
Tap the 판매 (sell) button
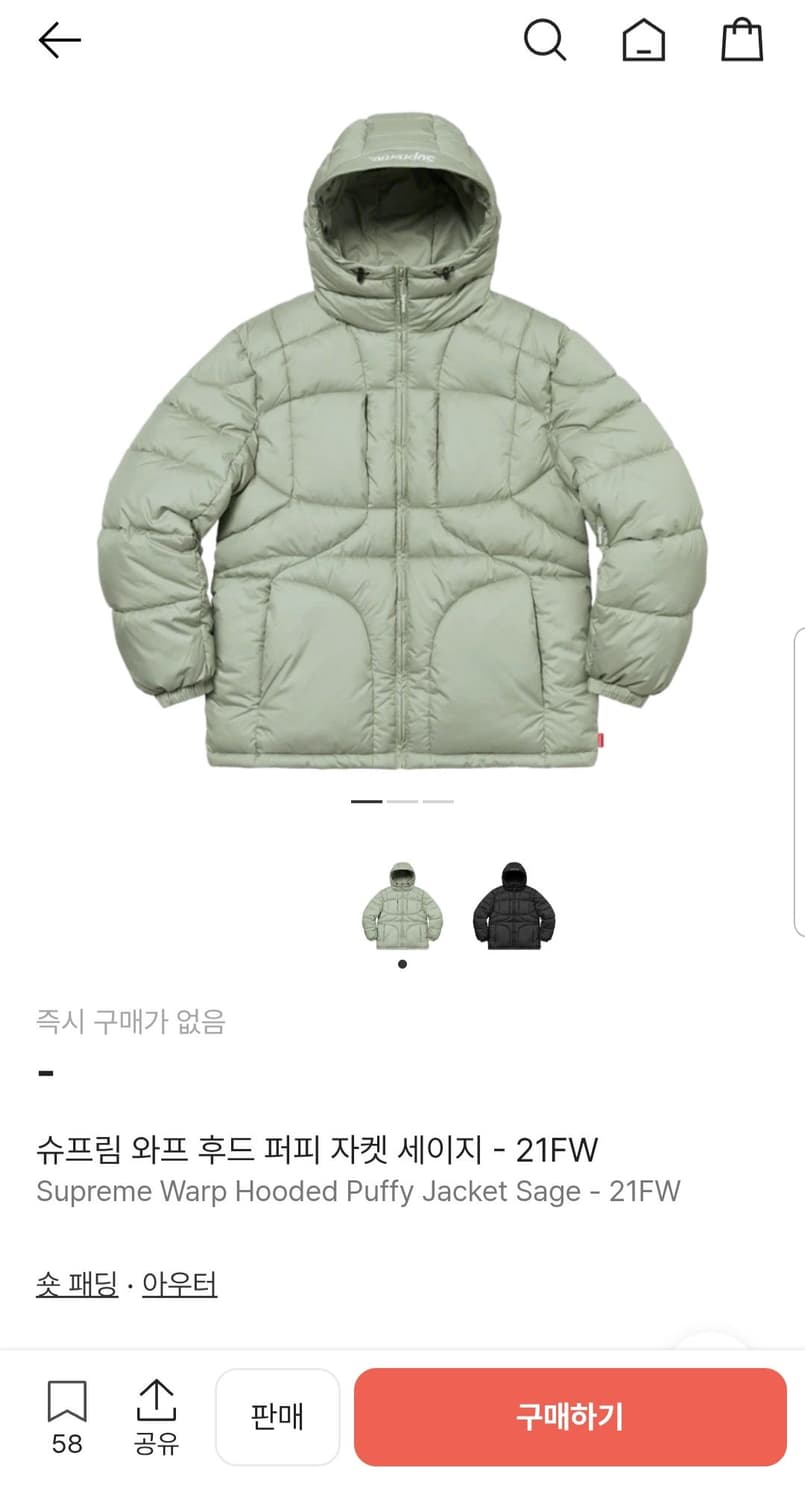(277, 1417)
